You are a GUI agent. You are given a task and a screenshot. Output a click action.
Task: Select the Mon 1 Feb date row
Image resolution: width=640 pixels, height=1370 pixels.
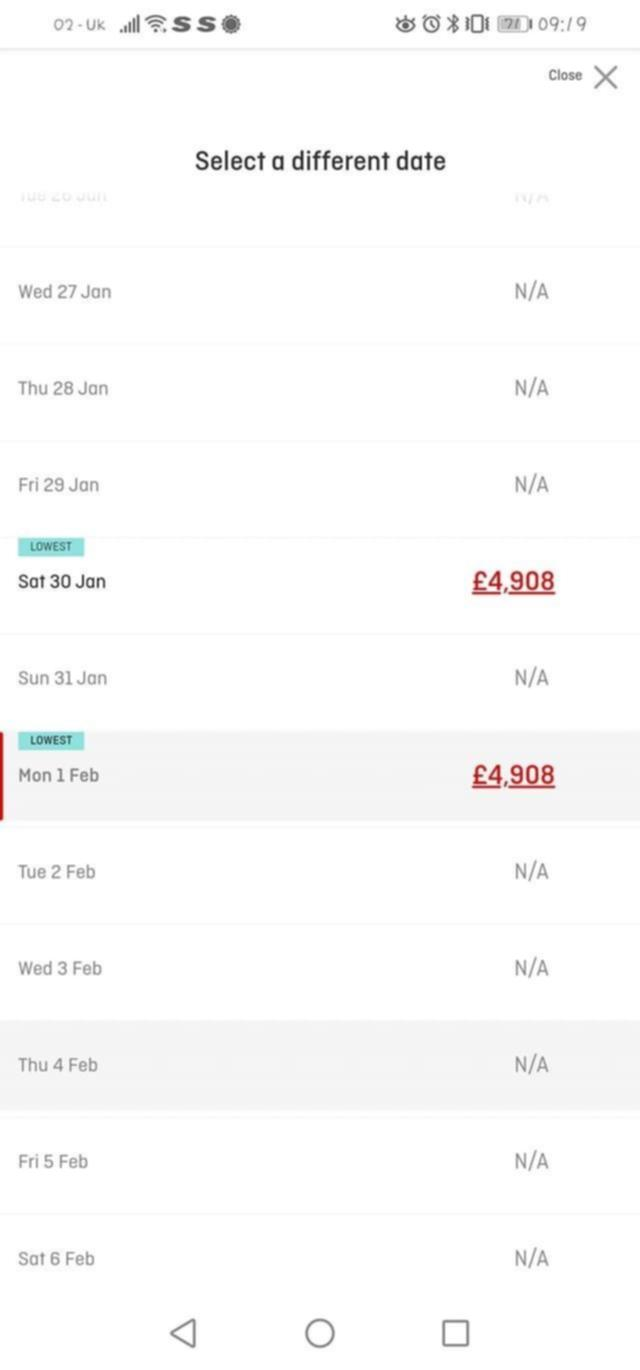320,776
